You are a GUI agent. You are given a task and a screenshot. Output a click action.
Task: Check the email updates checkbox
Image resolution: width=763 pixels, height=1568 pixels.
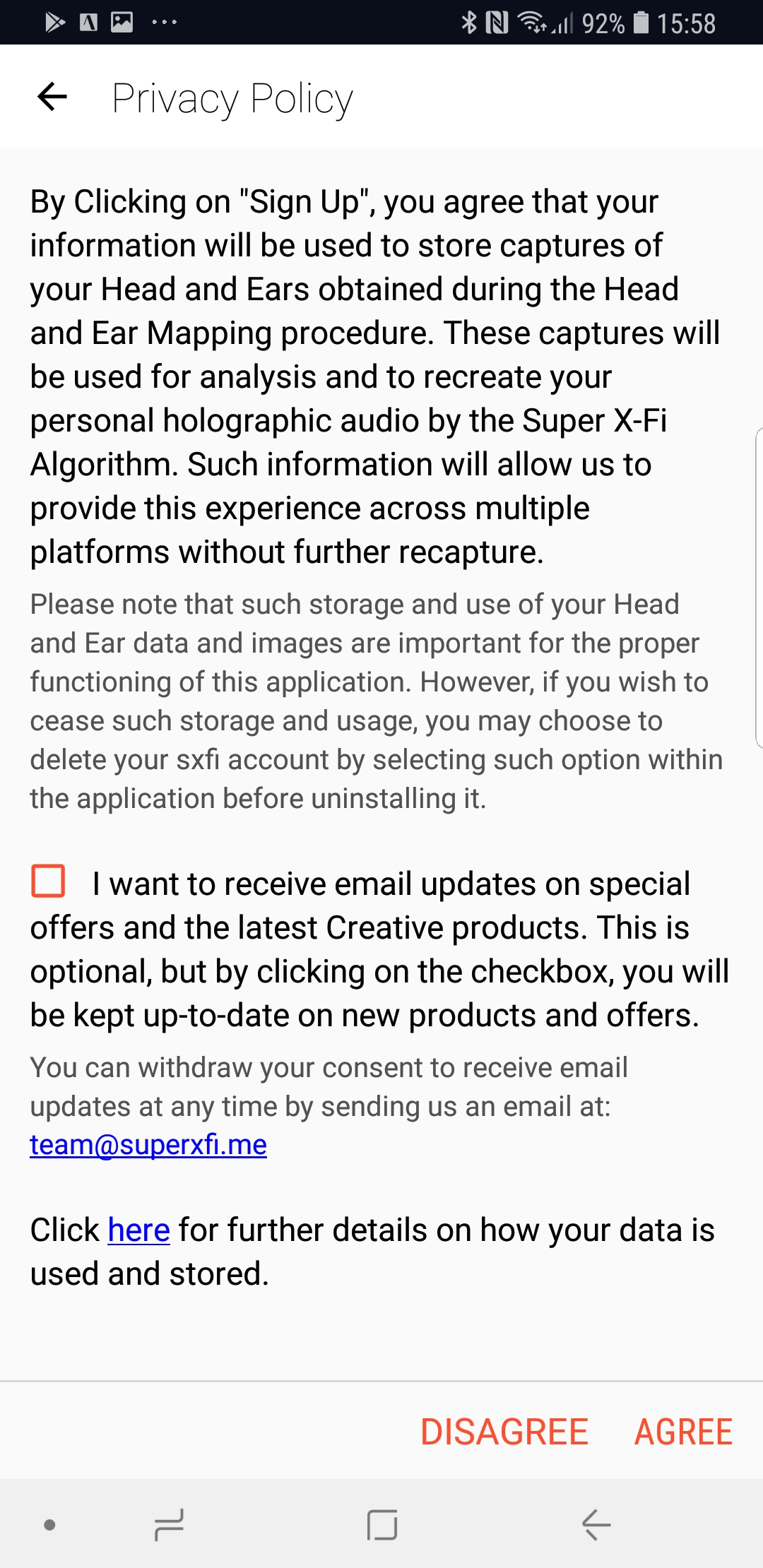click(x=48, y=881)
